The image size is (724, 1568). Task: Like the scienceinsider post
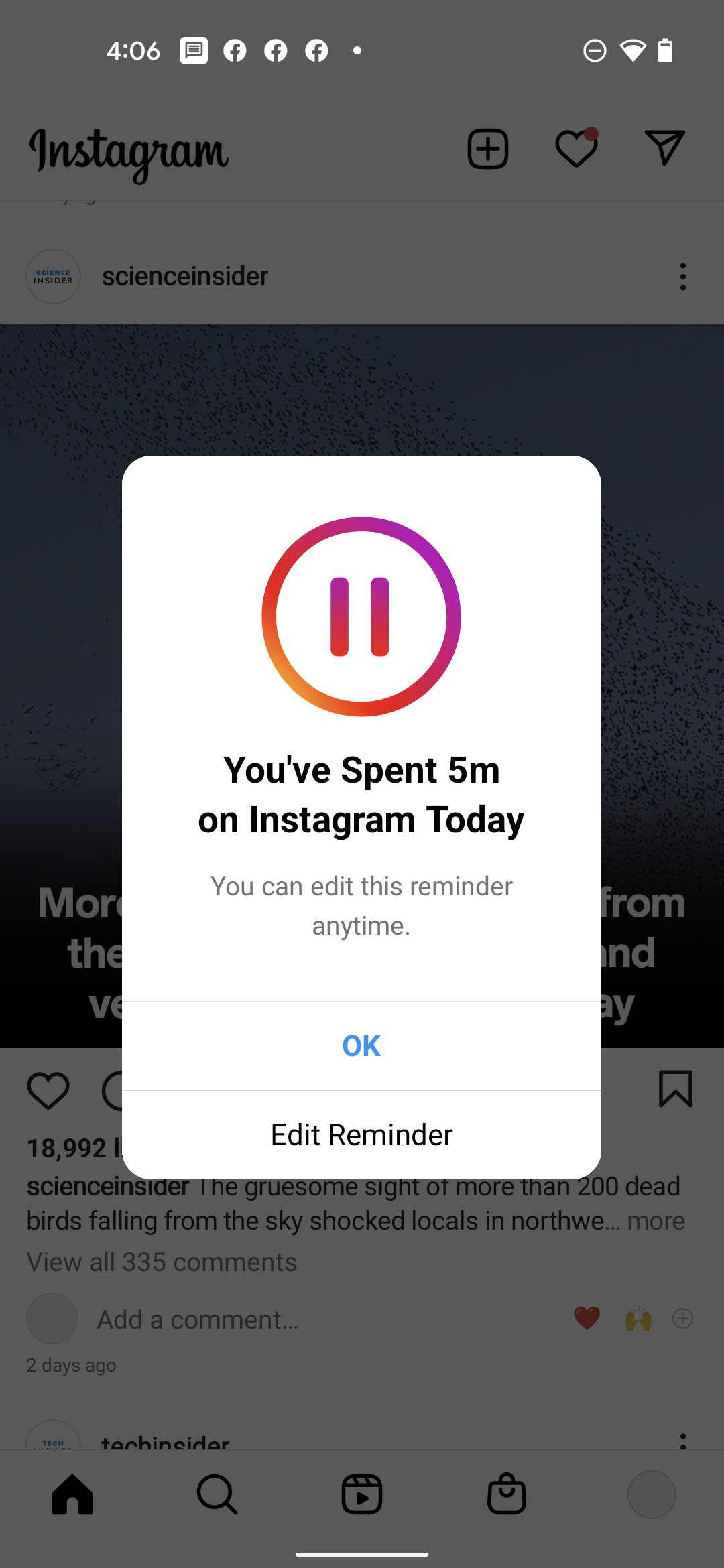tap(48, 1090)
